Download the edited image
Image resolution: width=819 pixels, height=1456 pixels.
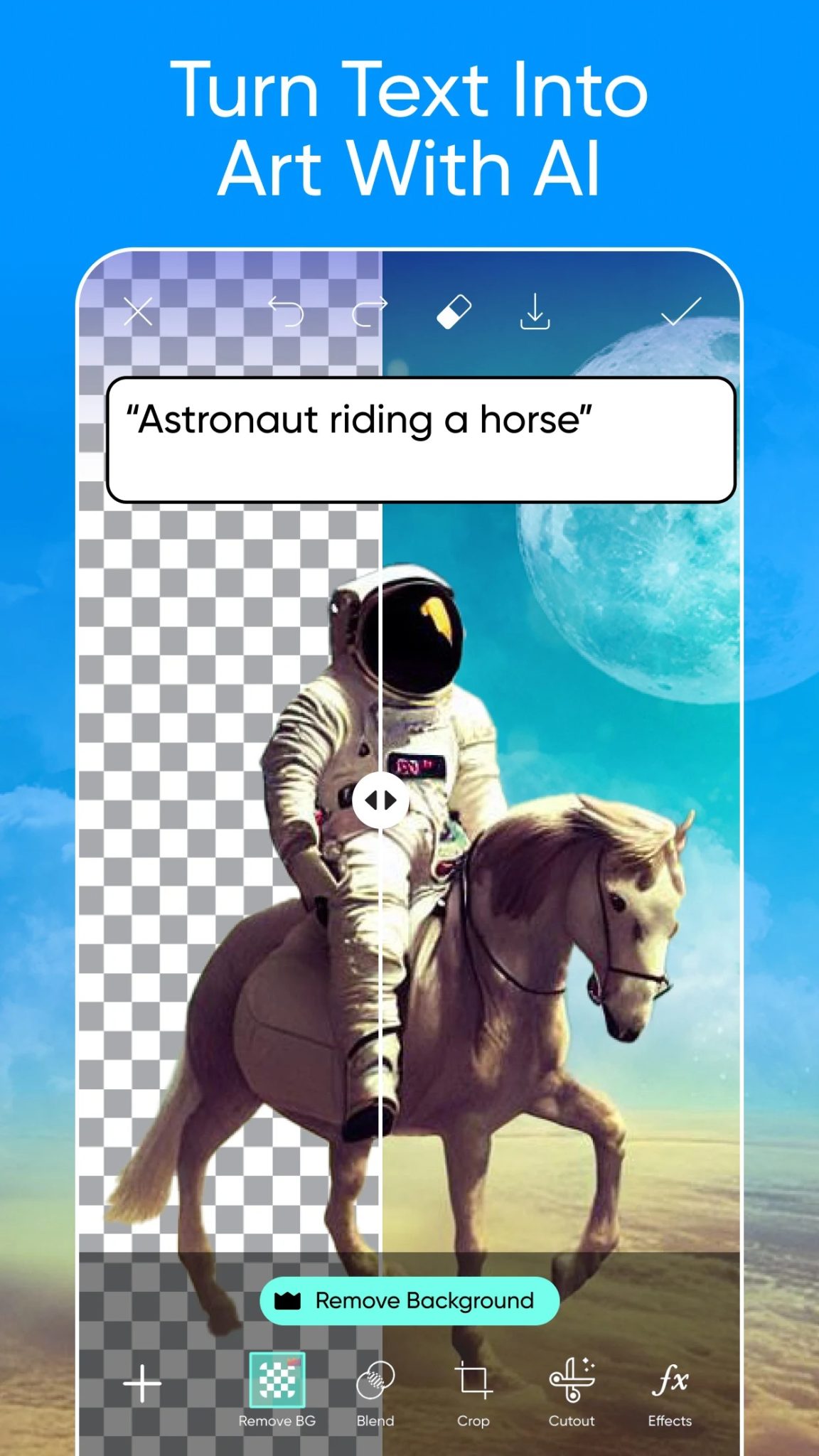click(x=535, y=312)
